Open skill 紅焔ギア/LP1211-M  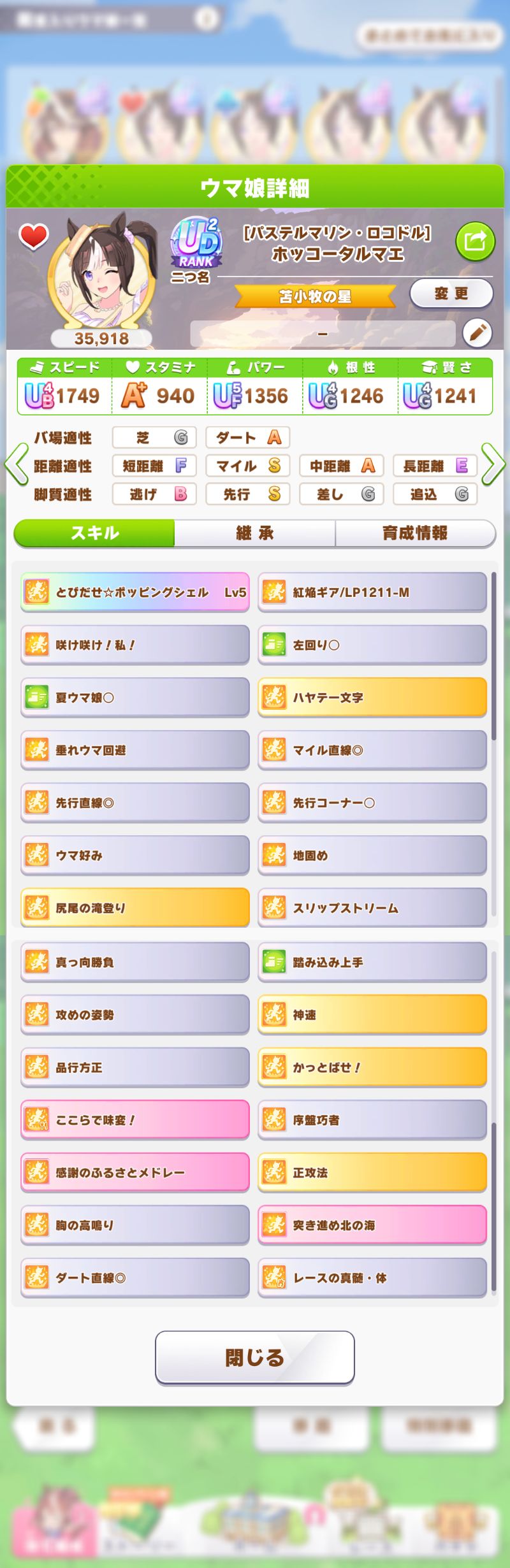(x=372, y=592)
